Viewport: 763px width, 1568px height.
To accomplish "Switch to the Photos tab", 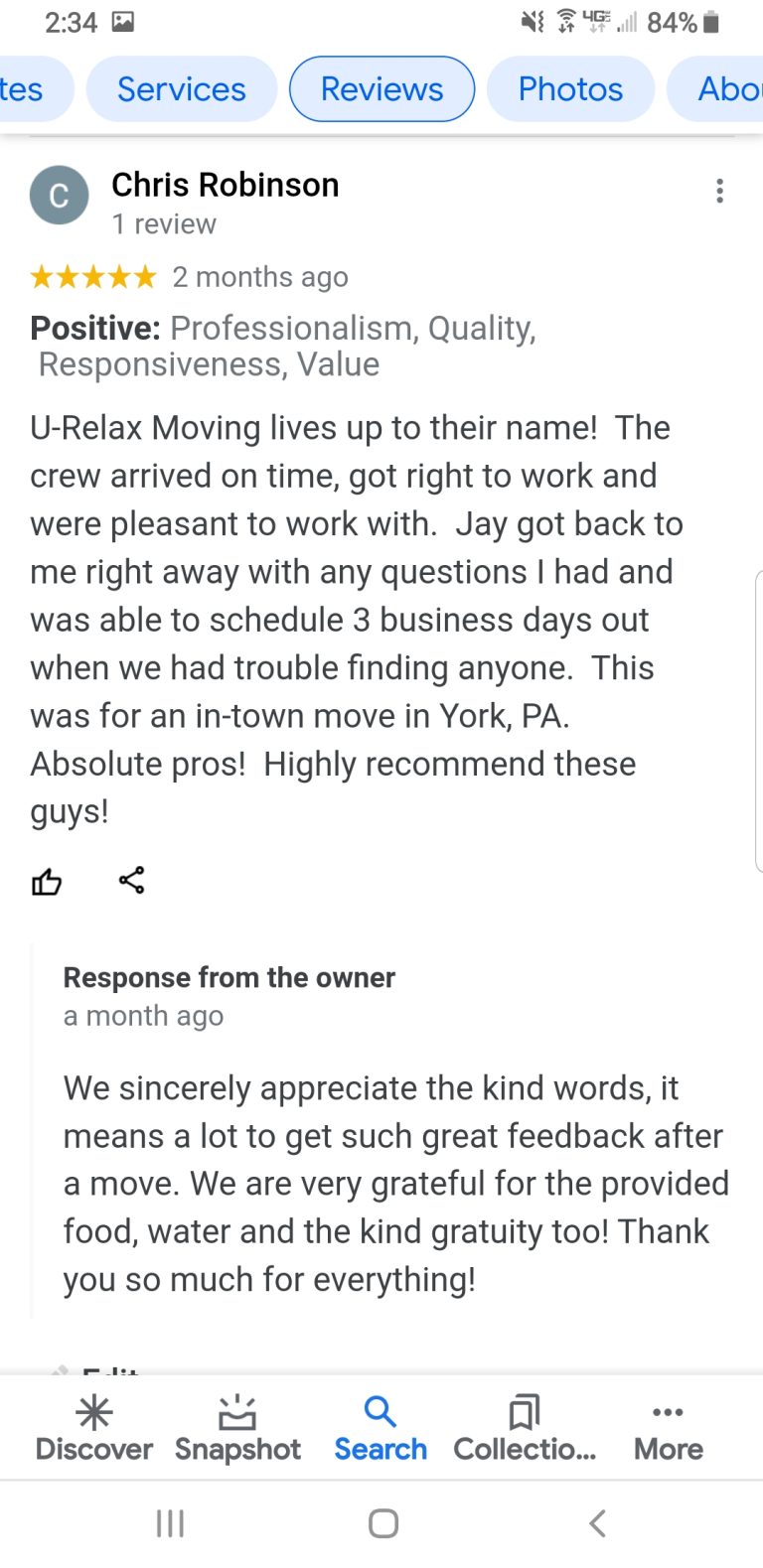I will click(x=570, y=89).
